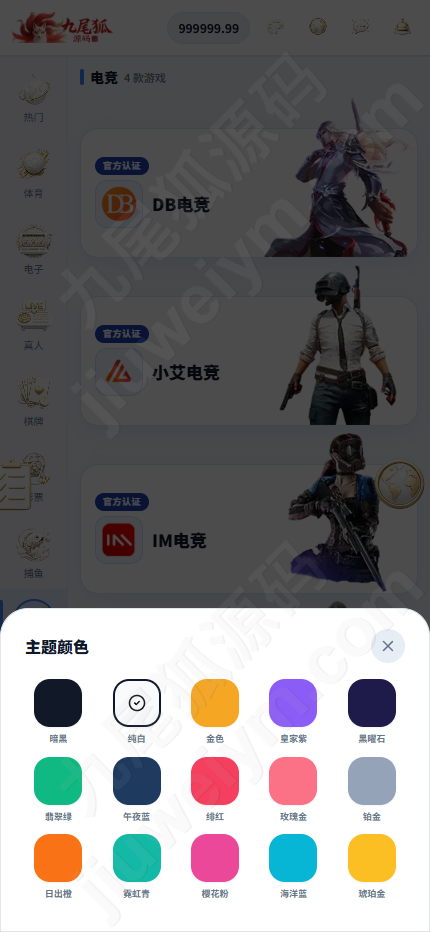Choose the 午夜蓝 theme color
Screen dimensions: 430x932
coord(137,780)
